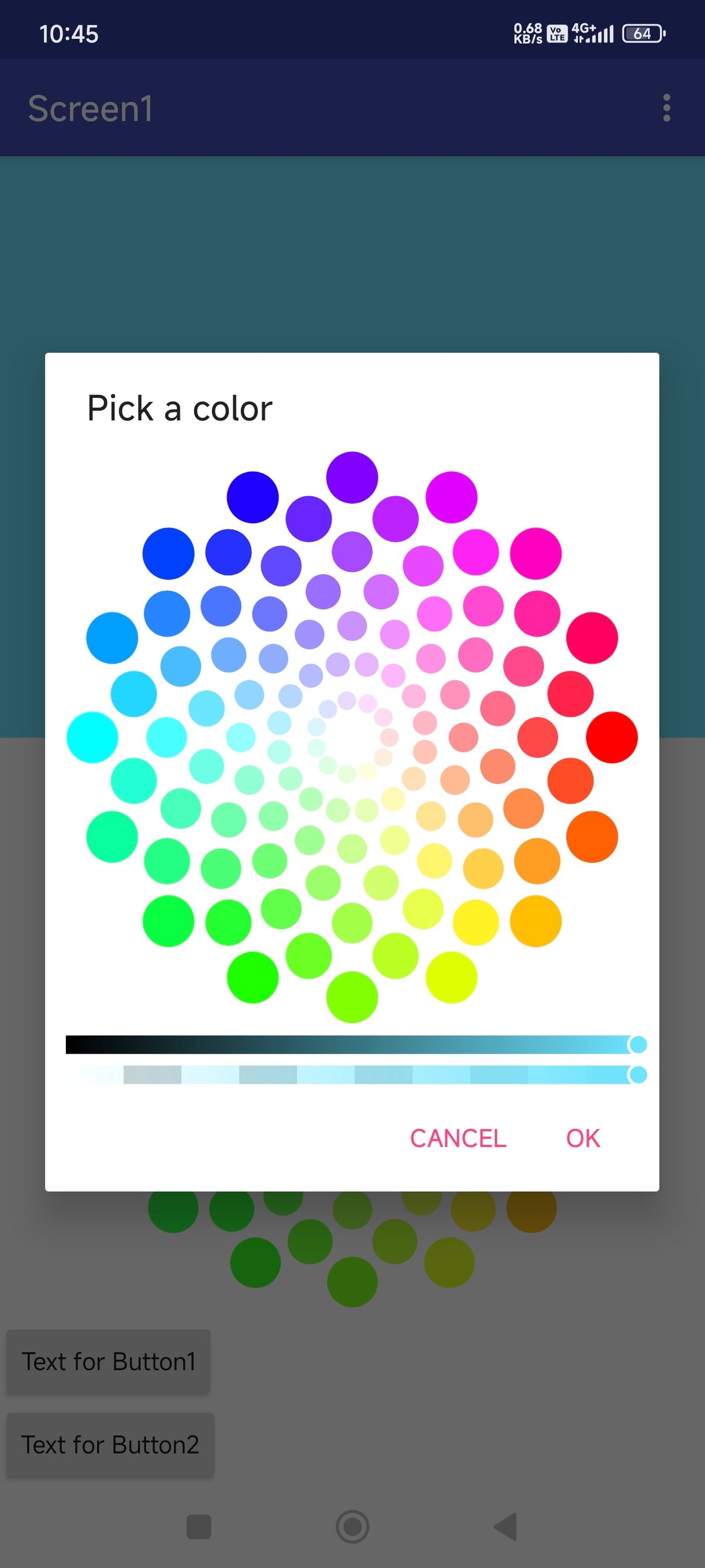Screen dimensions: 705x1568
Task: Pick the amber yellow-orange outer swatch
Action: [x=535, y=921]
